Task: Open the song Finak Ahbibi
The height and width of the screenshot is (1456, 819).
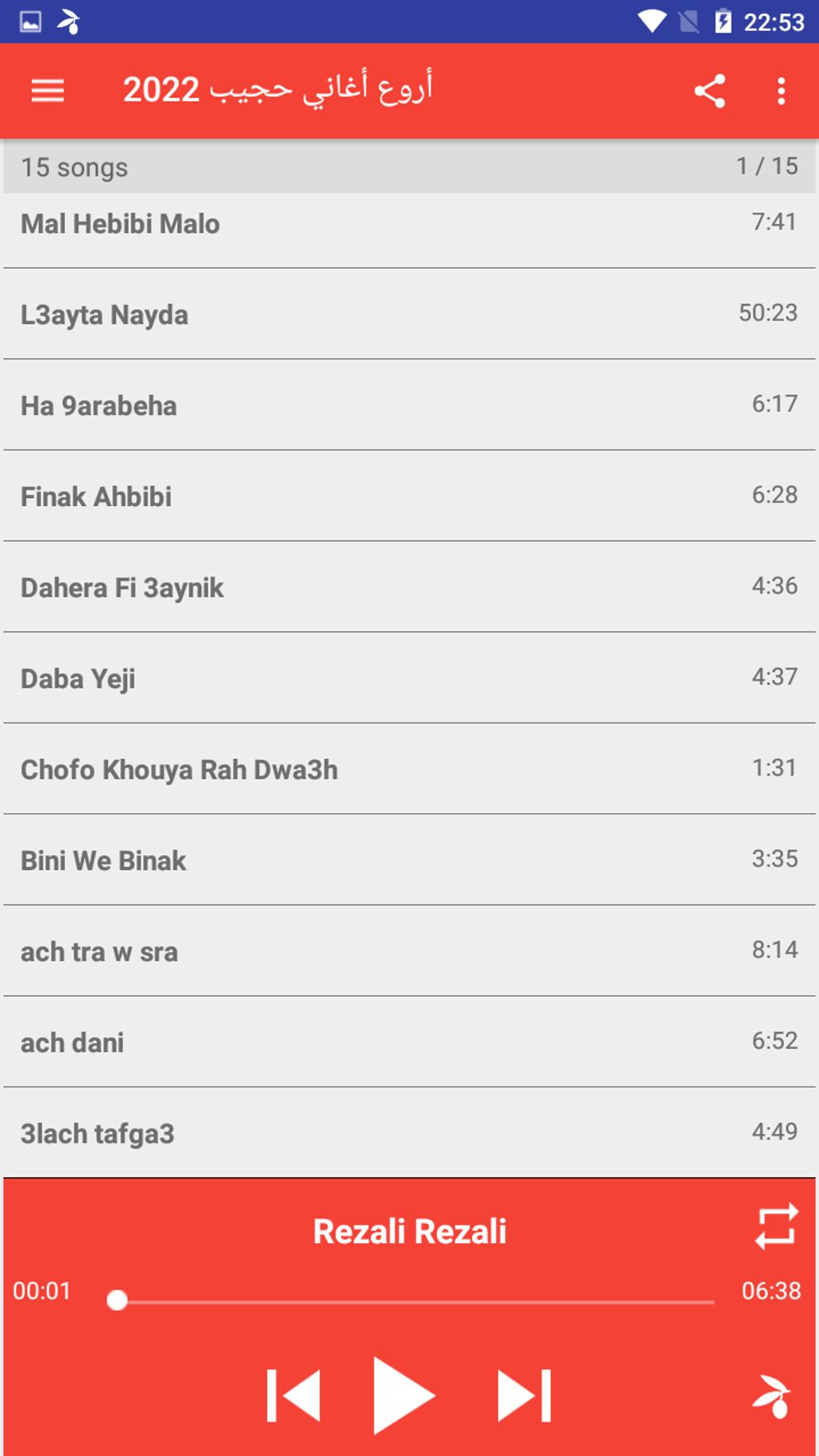Action: pos(409,496)
